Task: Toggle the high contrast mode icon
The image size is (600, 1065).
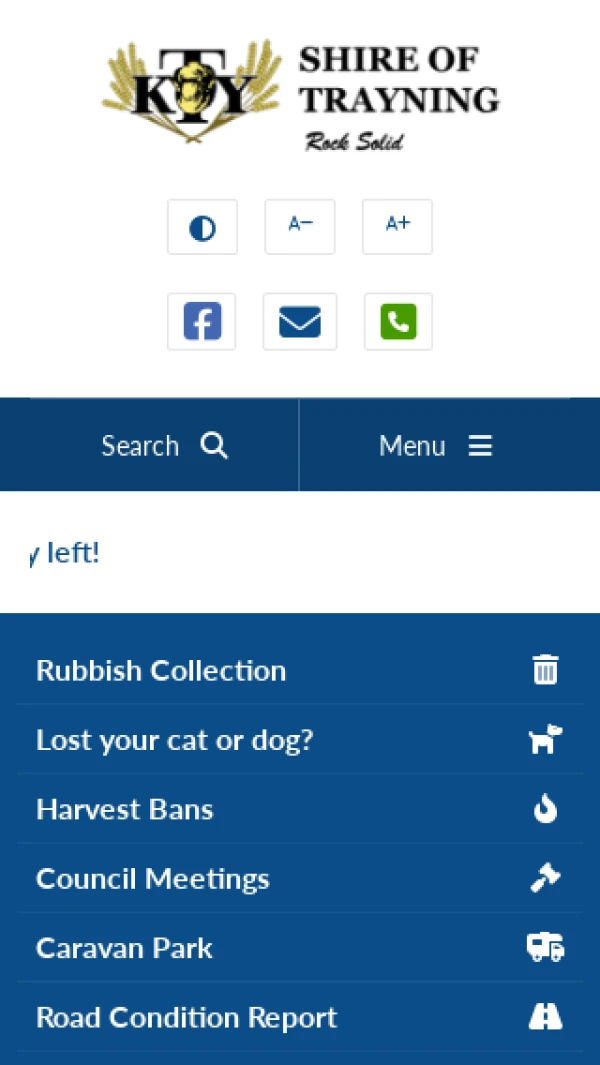Action: tap(202, 227)
